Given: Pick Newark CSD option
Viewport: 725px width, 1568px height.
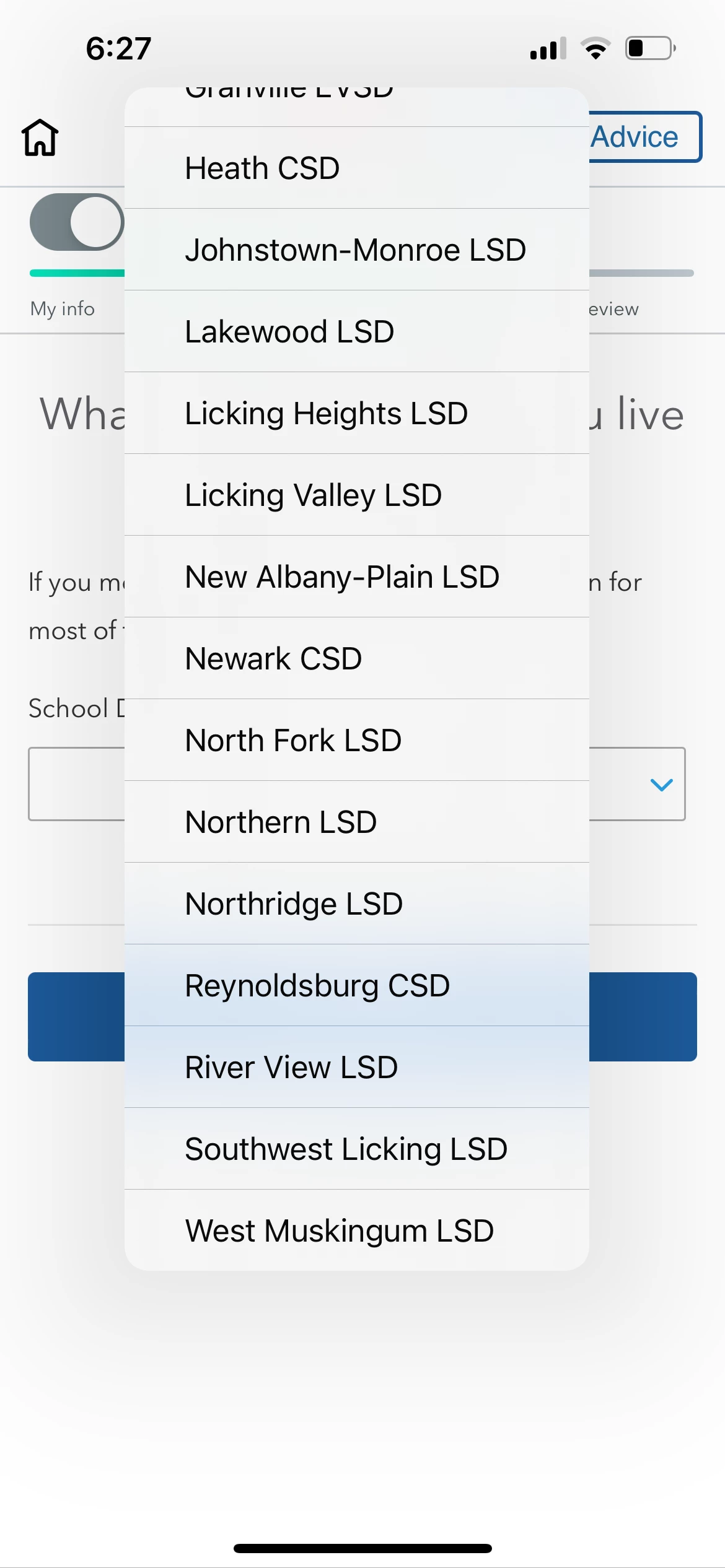Looking at the screenshot, I should (356, 658).
